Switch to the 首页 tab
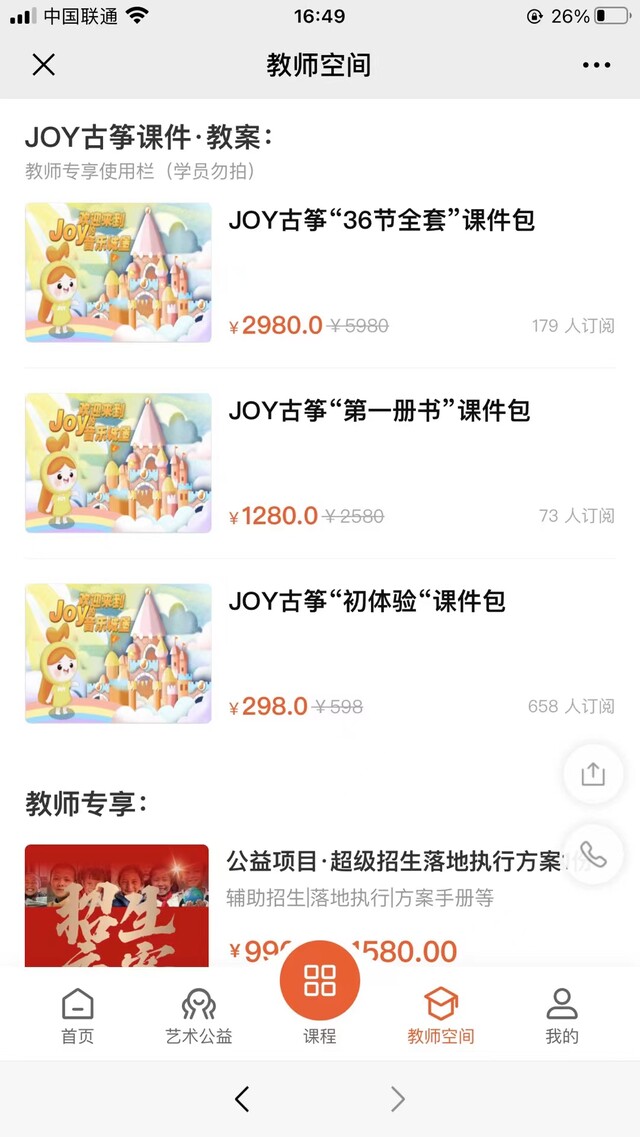 [77, 1016]
